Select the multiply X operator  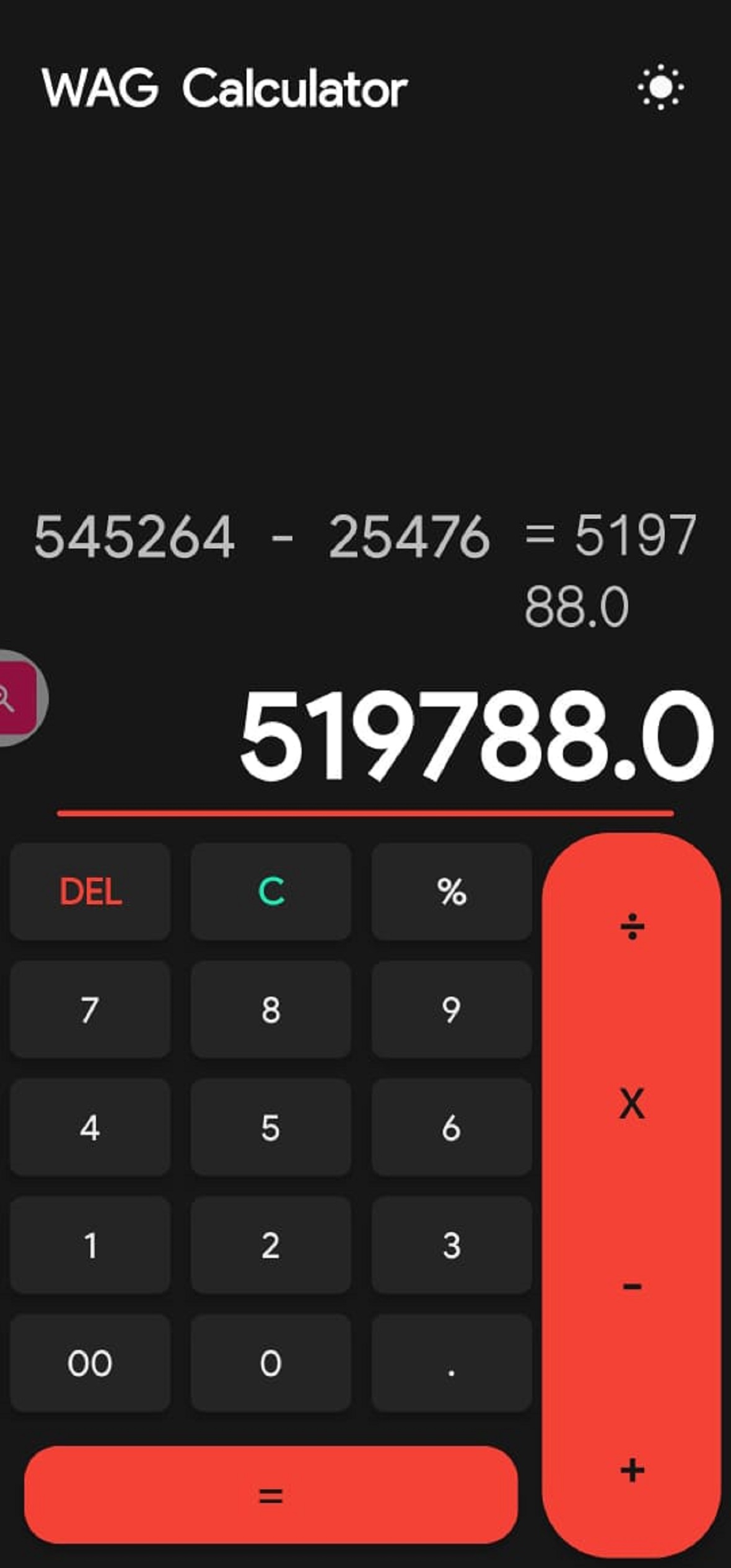pyautogui.click(x=631, y=1104)
